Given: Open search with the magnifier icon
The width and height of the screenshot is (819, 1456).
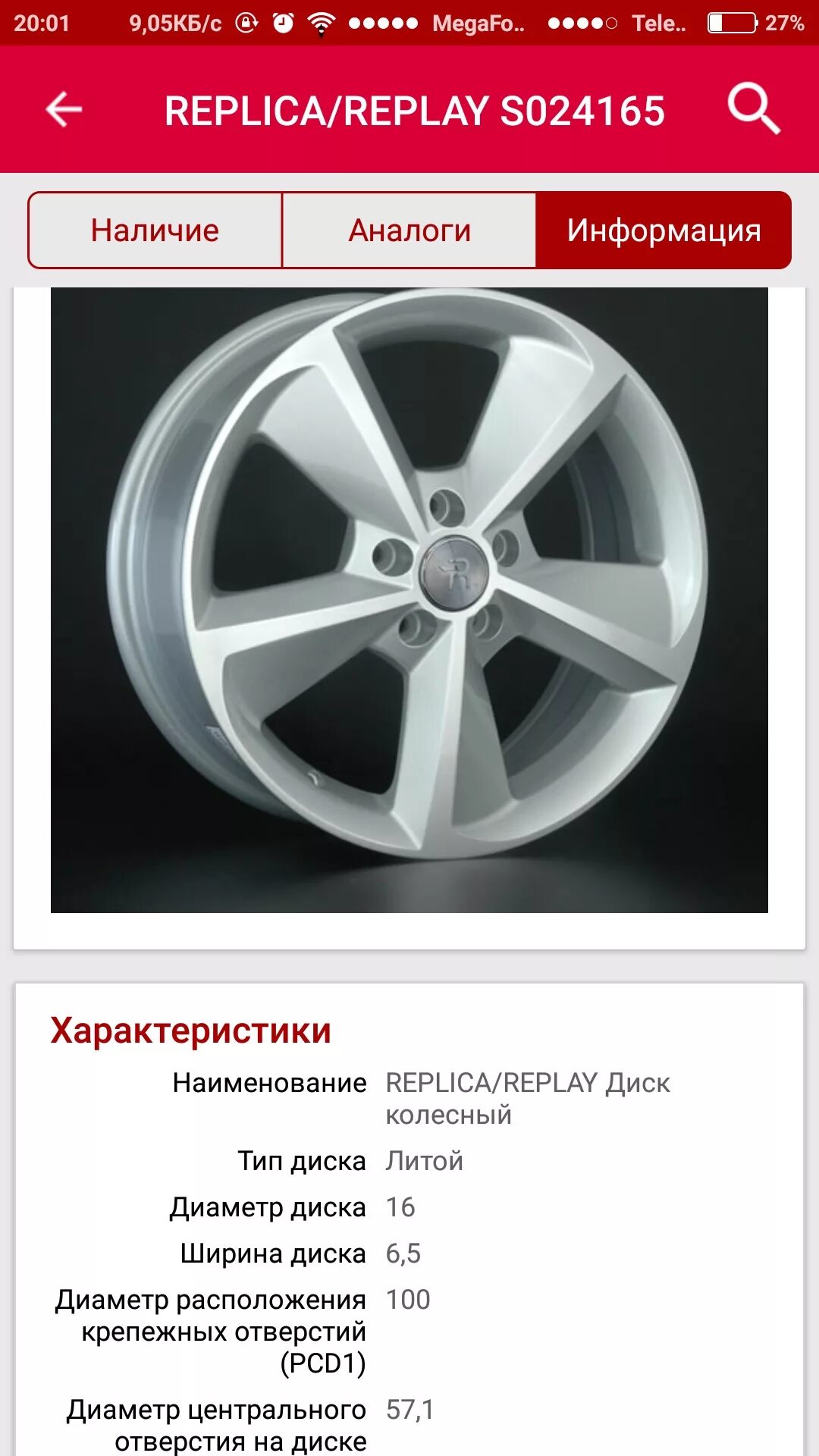Looking at the screenshot, I should (753, 110).
